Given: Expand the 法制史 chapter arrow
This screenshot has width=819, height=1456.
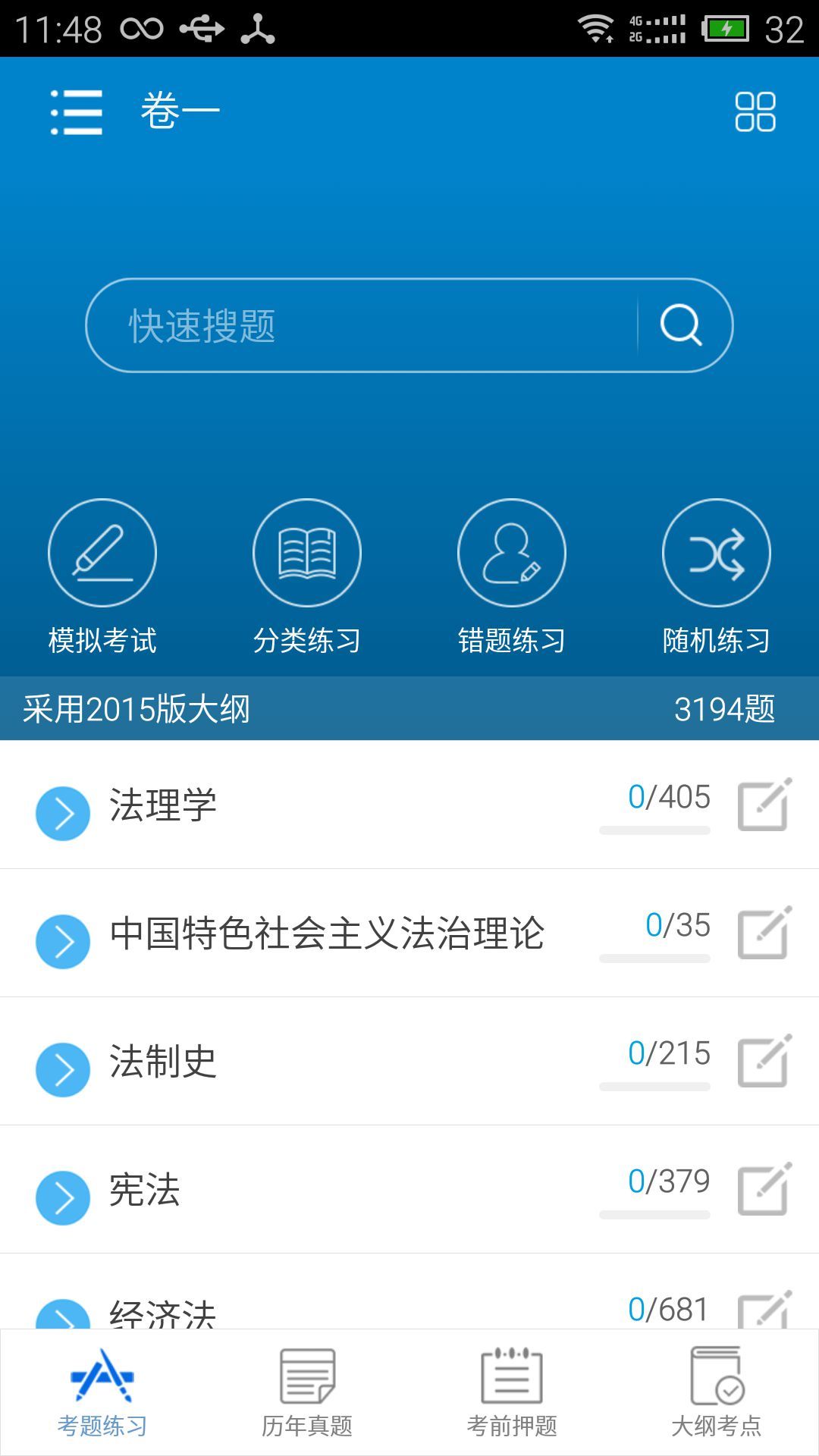Looking at the screenshot, I should [x=63, y=1070].
